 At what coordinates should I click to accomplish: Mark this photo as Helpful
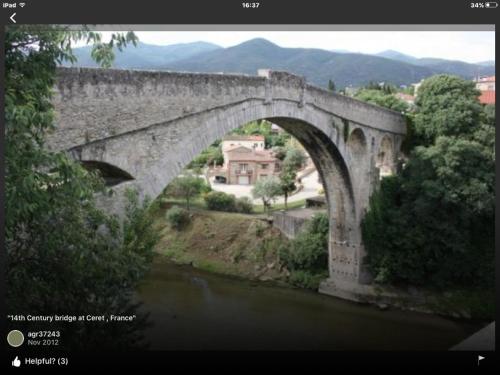[x=40, y=361]
